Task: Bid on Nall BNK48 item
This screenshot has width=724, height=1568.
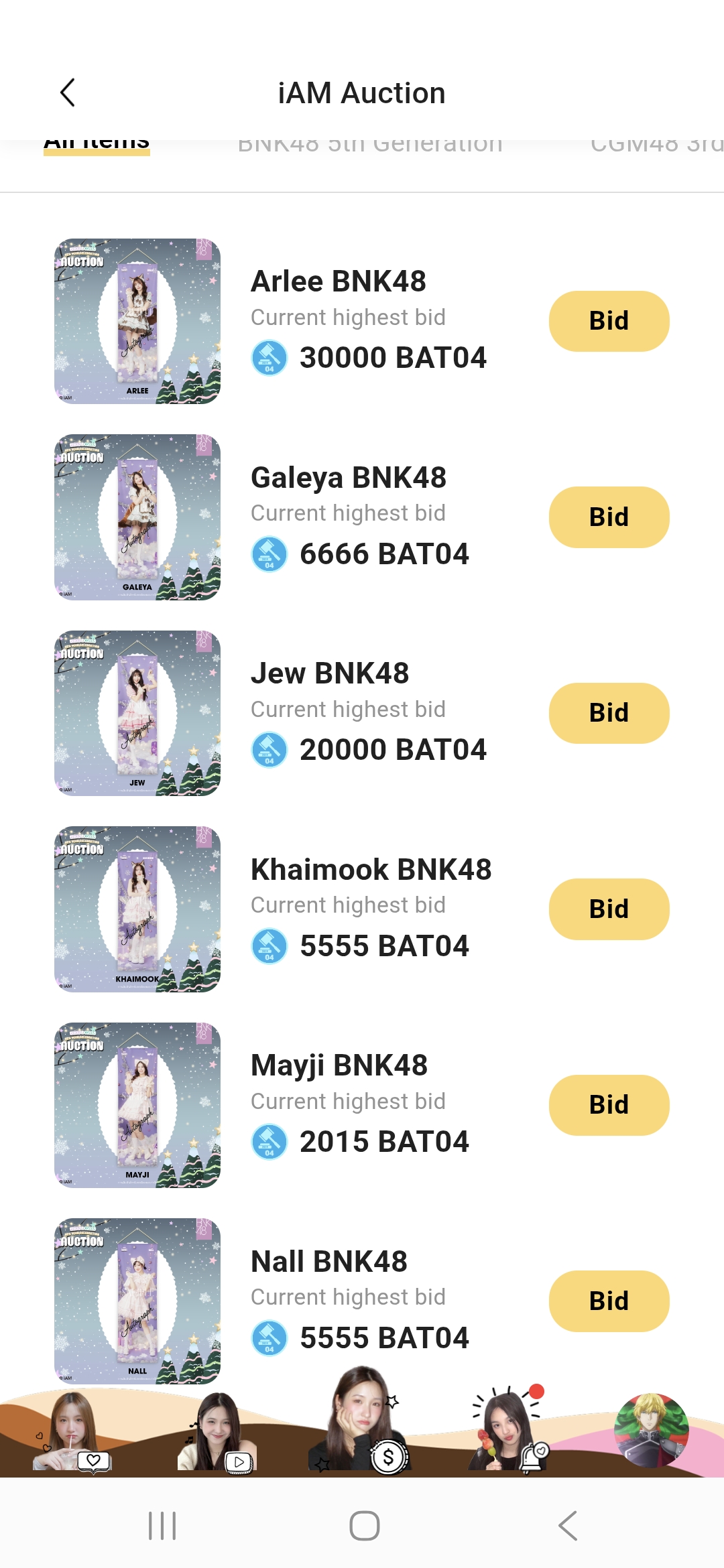Action: click(x=609, y=1301)
